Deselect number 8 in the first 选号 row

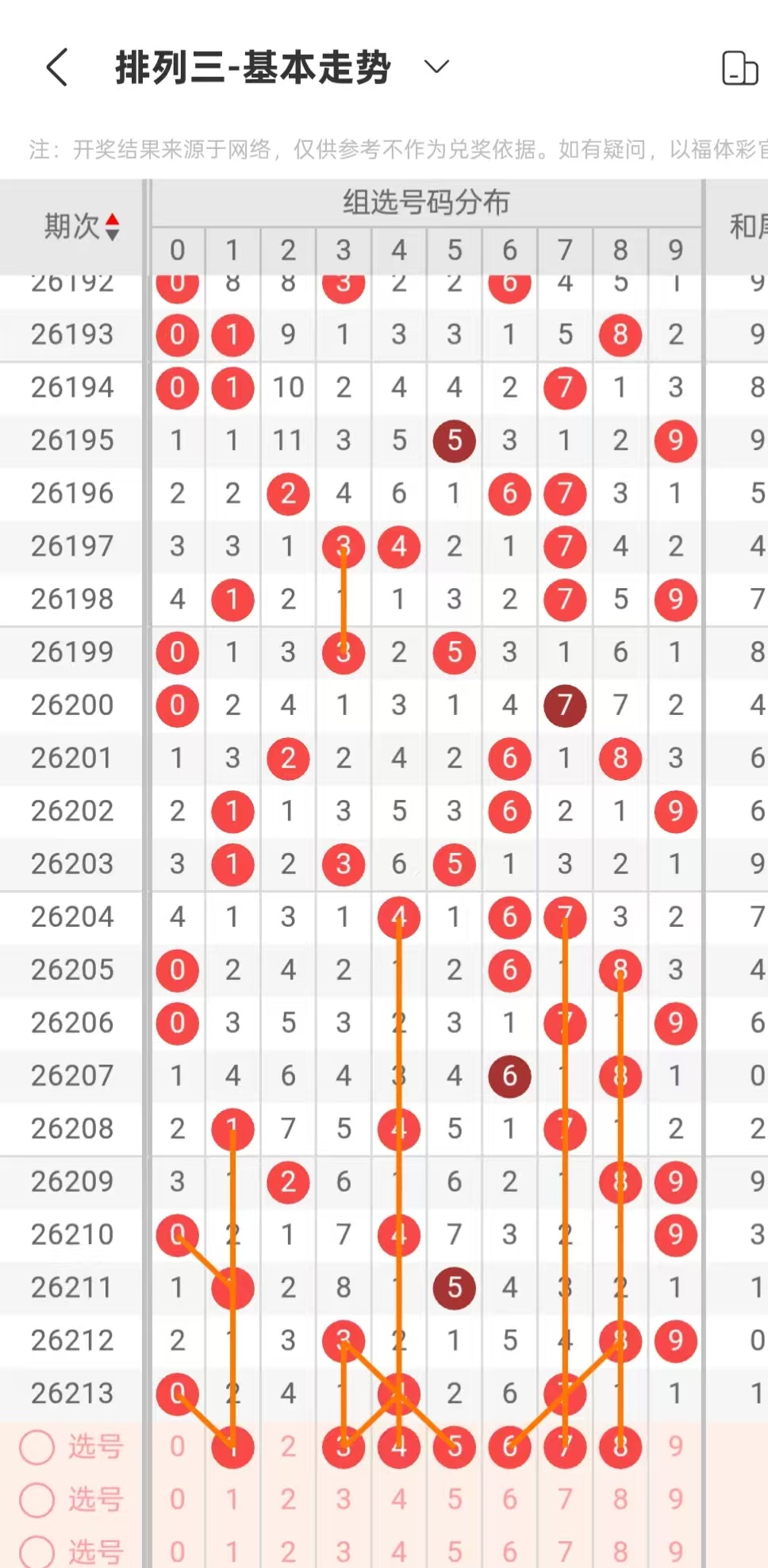coord(620,1447)
